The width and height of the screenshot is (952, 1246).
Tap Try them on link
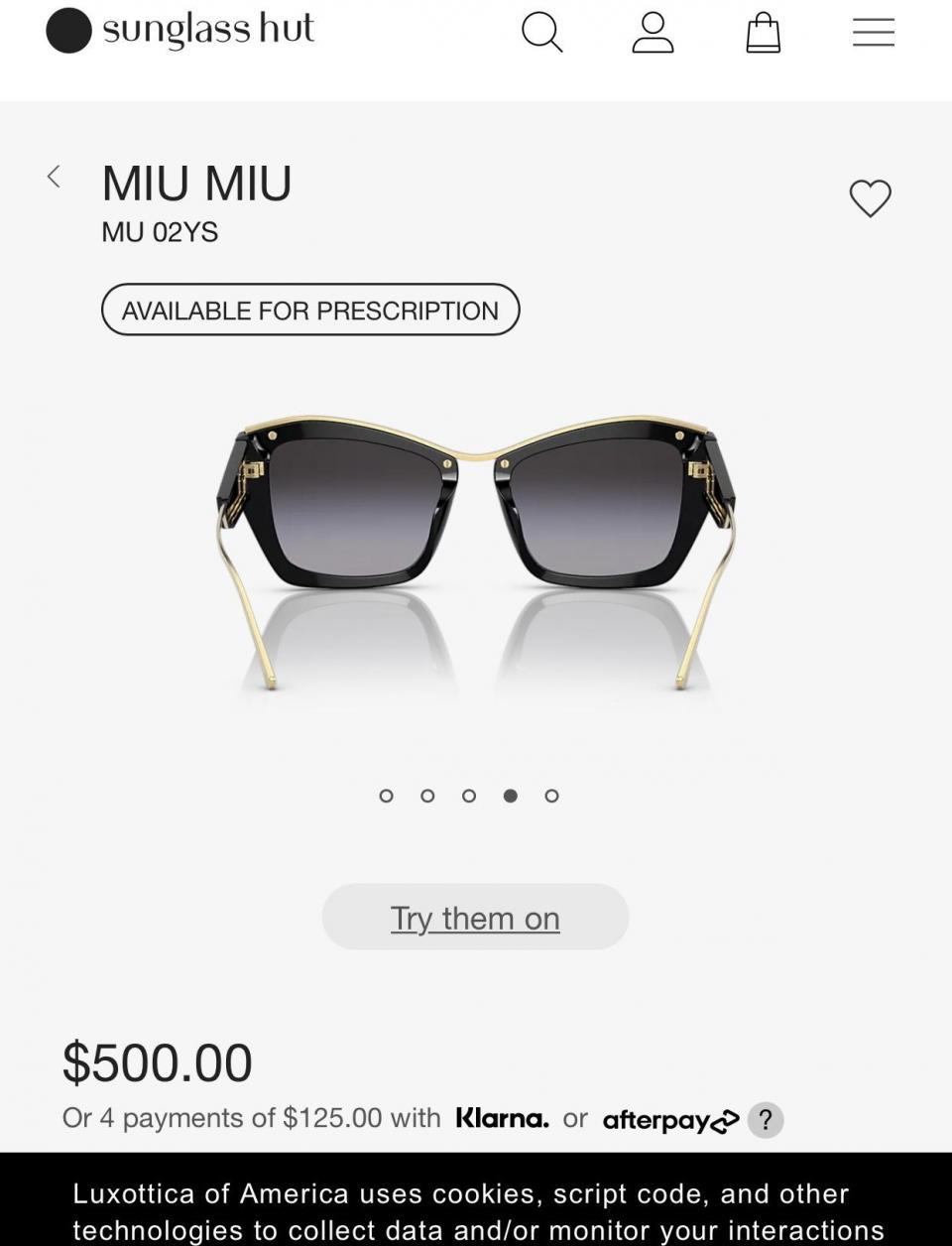[475, 918]
